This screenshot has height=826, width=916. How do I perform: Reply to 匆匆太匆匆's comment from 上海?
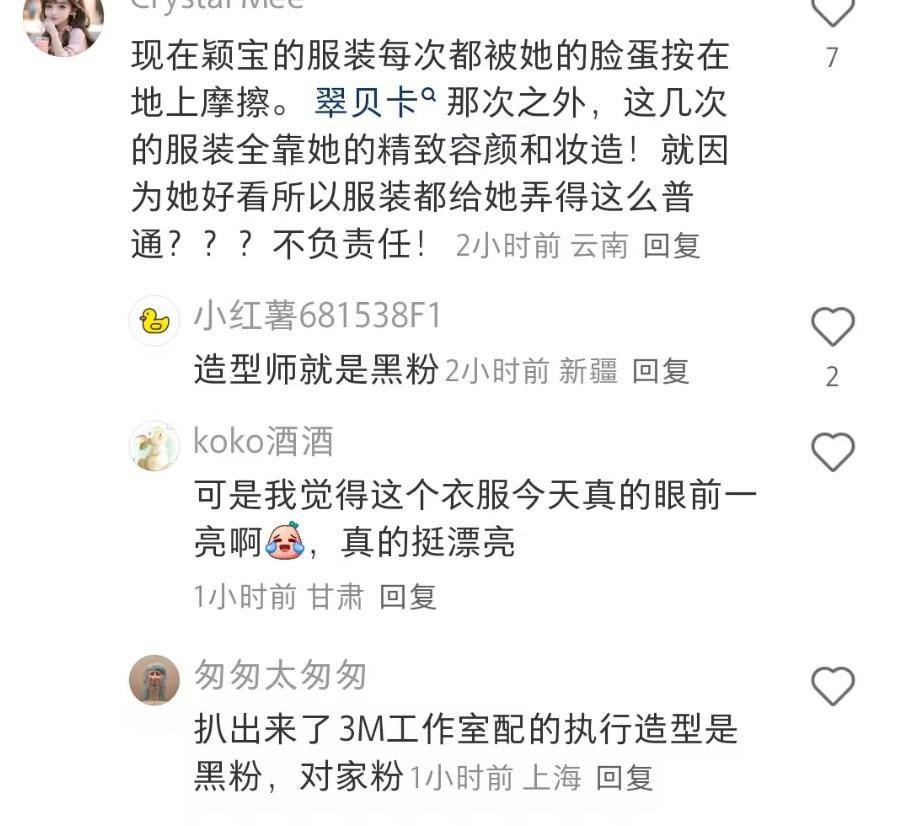pyautogui.click(x=624, y=778)
